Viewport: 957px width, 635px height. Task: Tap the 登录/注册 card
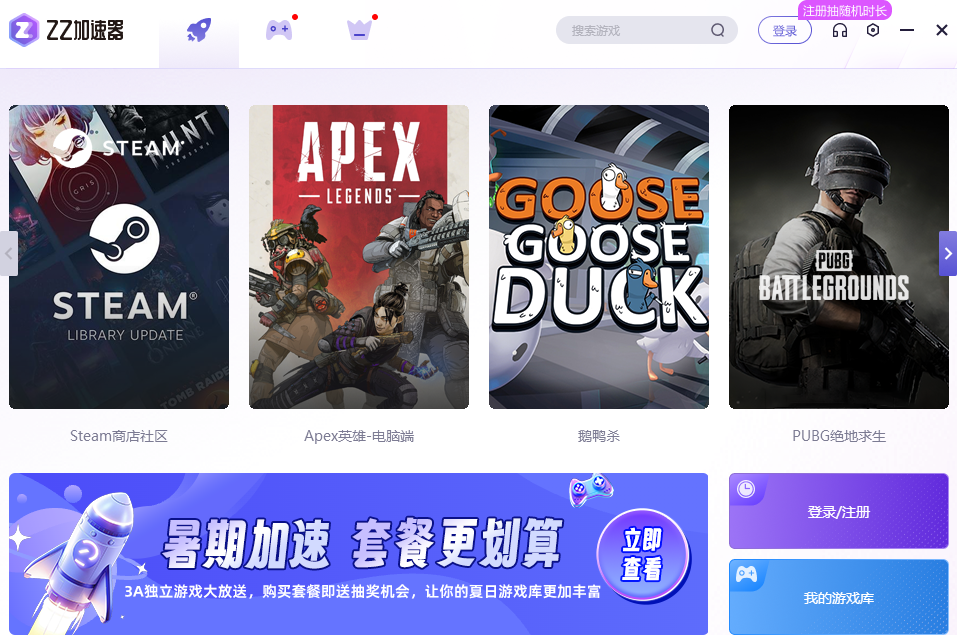839,512
